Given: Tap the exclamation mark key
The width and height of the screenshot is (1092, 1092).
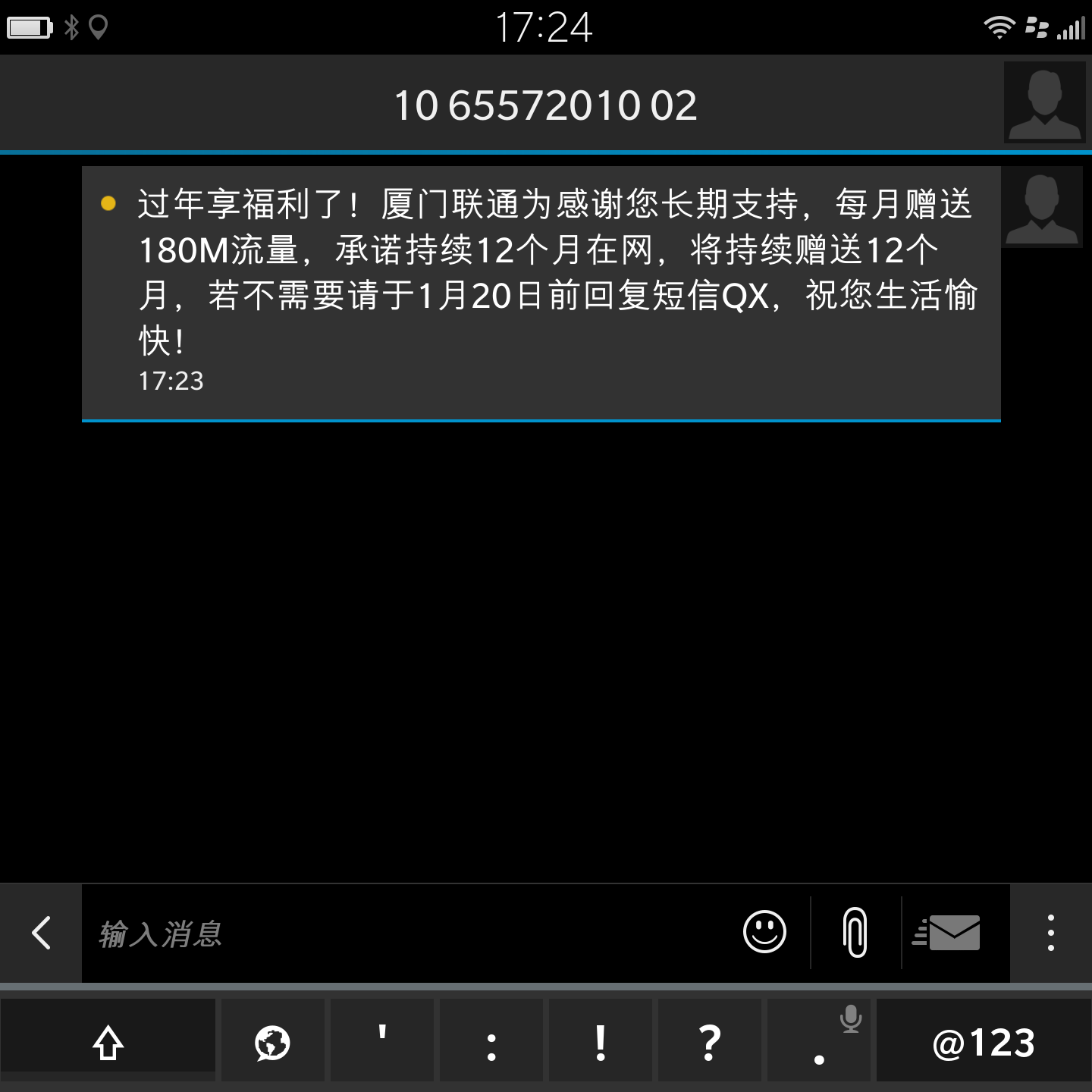Looking at the screenshot, I should pos(600,1041).
